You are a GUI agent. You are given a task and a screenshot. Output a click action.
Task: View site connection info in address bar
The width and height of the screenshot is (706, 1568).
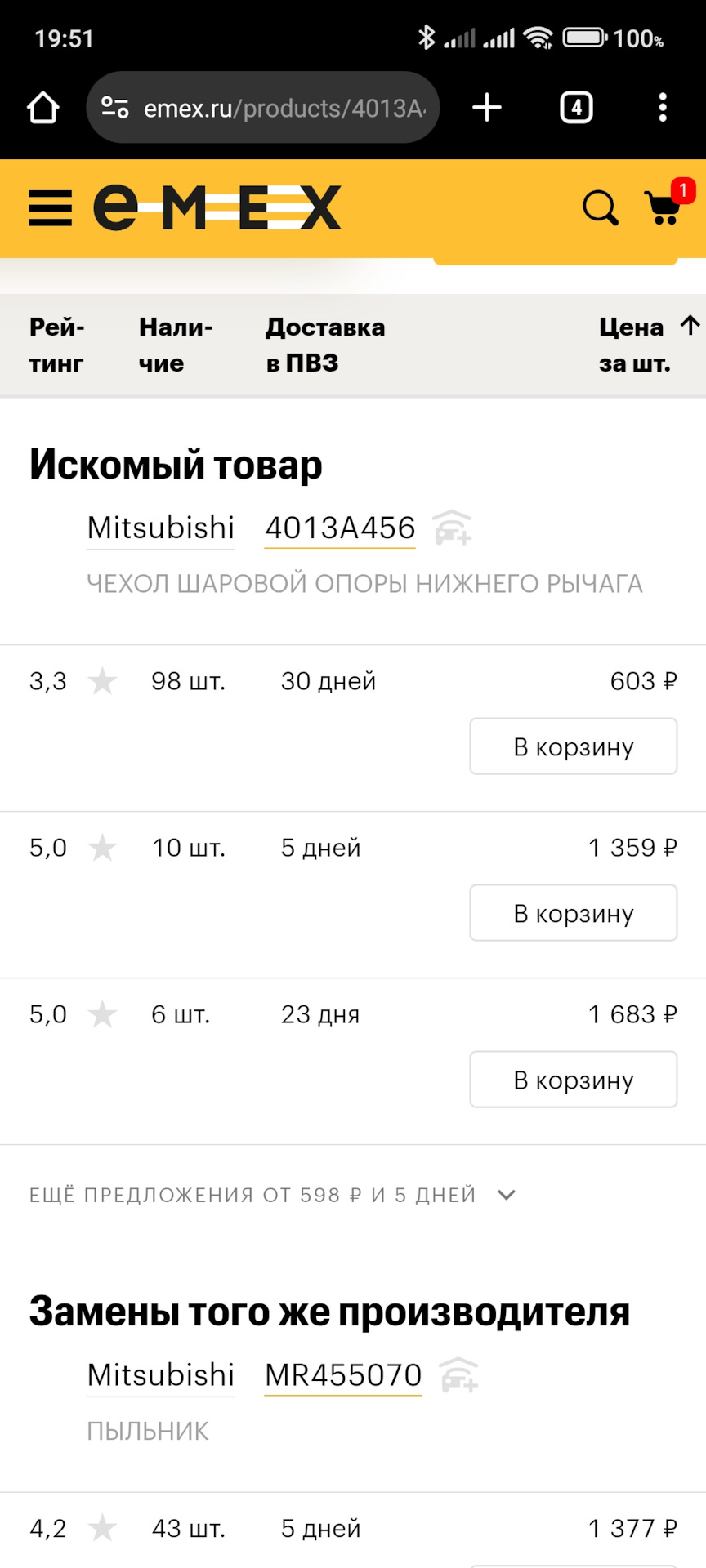(x=114, y=107)
